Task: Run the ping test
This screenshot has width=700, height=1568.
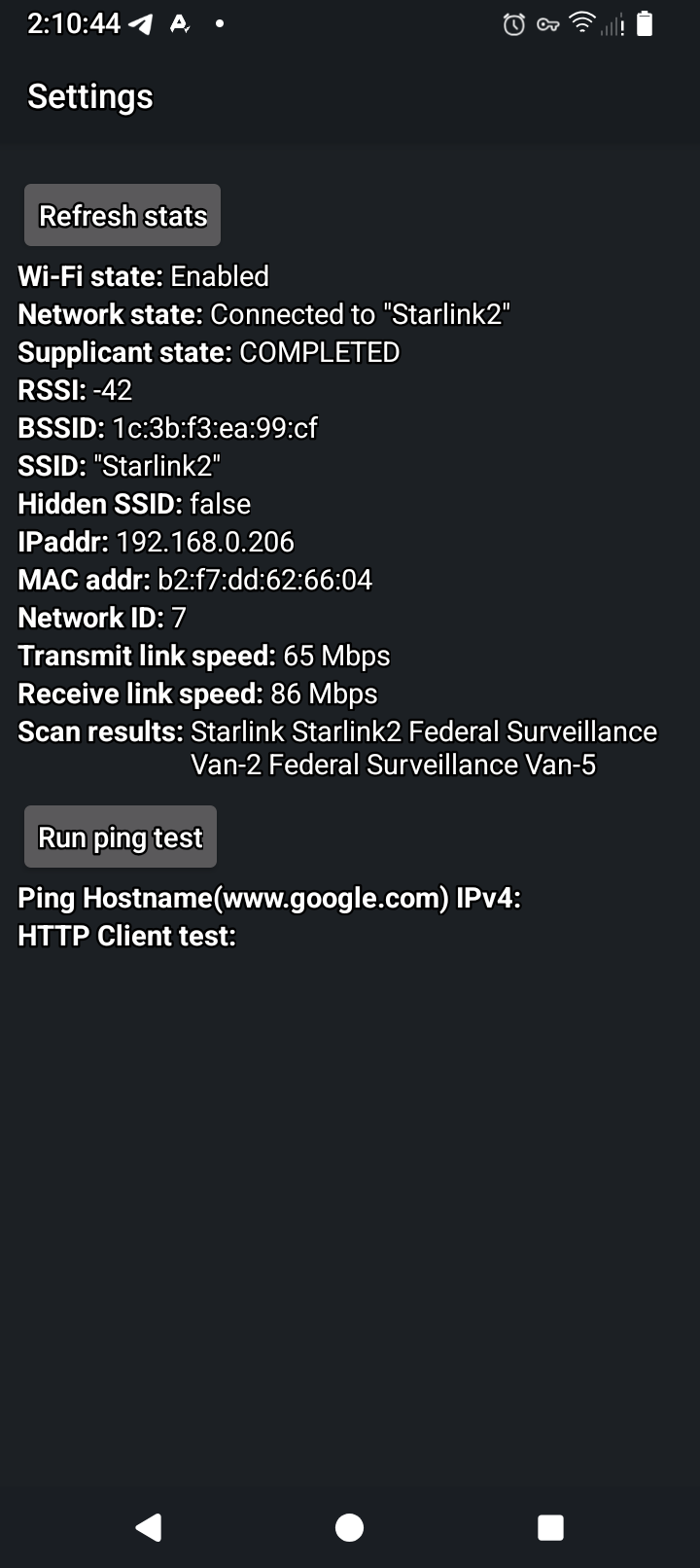Action: [x=121, y=837]
